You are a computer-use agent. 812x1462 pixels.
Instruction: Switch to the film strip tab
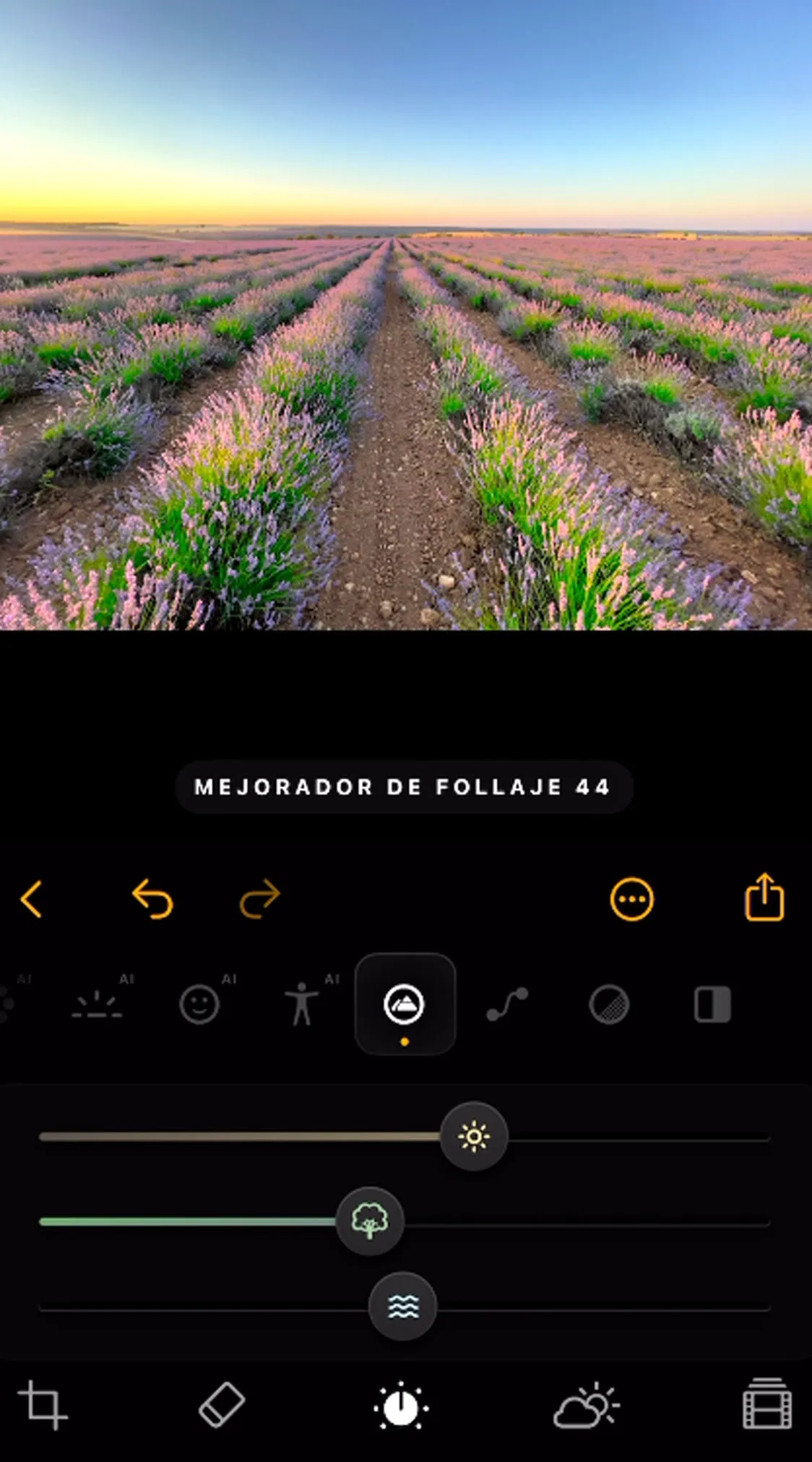tap(767, 1404)
